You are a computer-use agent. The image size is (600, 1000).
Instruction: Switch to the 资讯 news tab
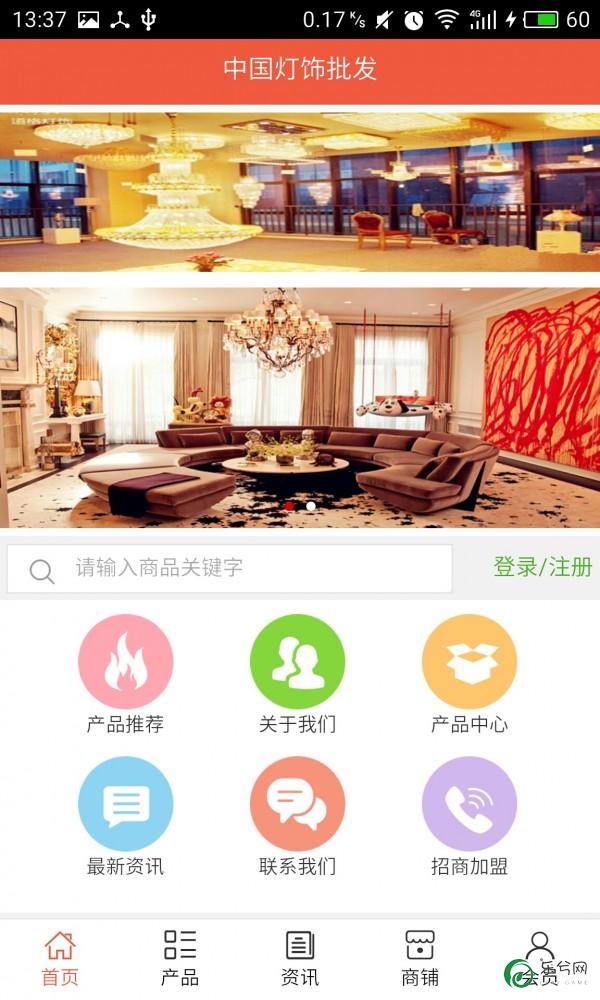click(300, 958)
